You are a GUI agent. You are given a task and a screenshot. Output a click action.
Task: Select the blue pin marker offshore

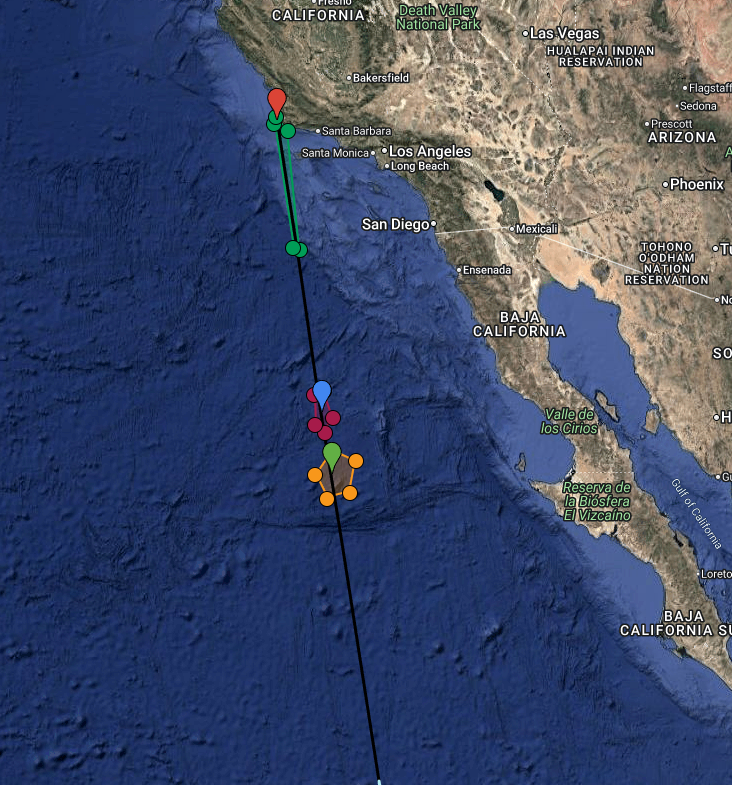[321, 392]
